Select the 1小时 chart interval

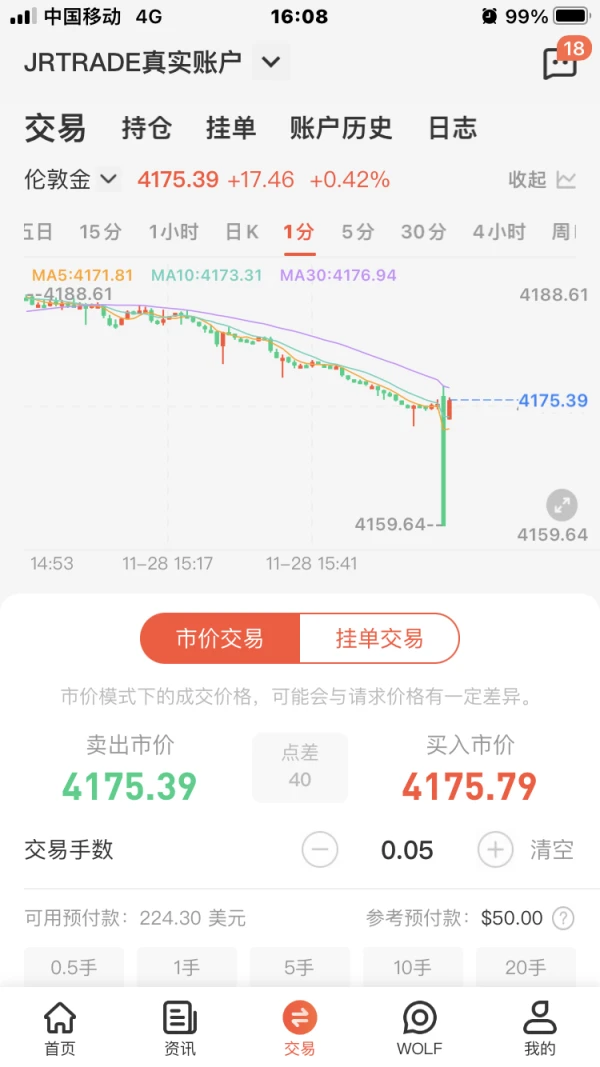[174, 232]
